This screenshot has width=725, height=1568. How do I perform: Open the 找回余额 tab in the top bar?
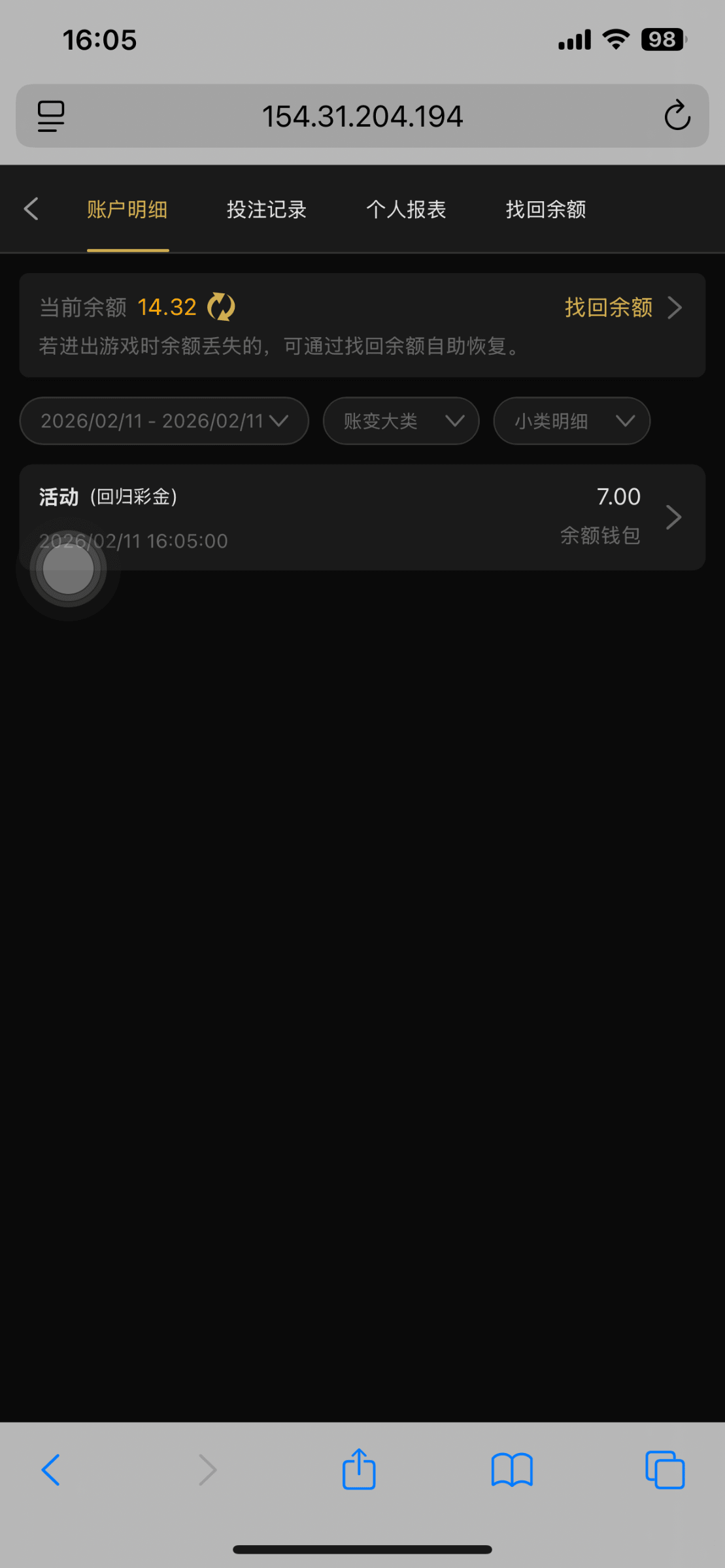coord(546,208)
